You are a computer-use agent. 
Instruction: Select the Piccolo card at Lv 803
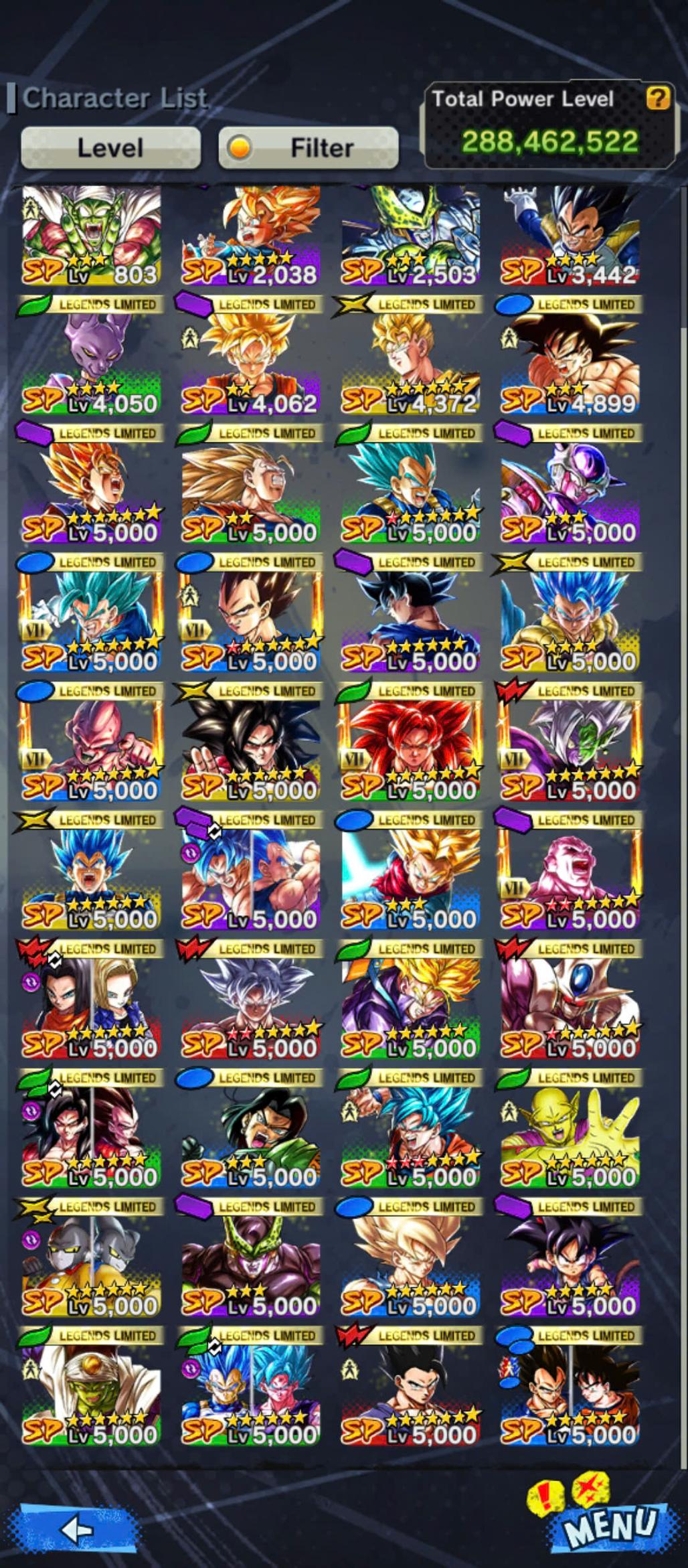92,236
